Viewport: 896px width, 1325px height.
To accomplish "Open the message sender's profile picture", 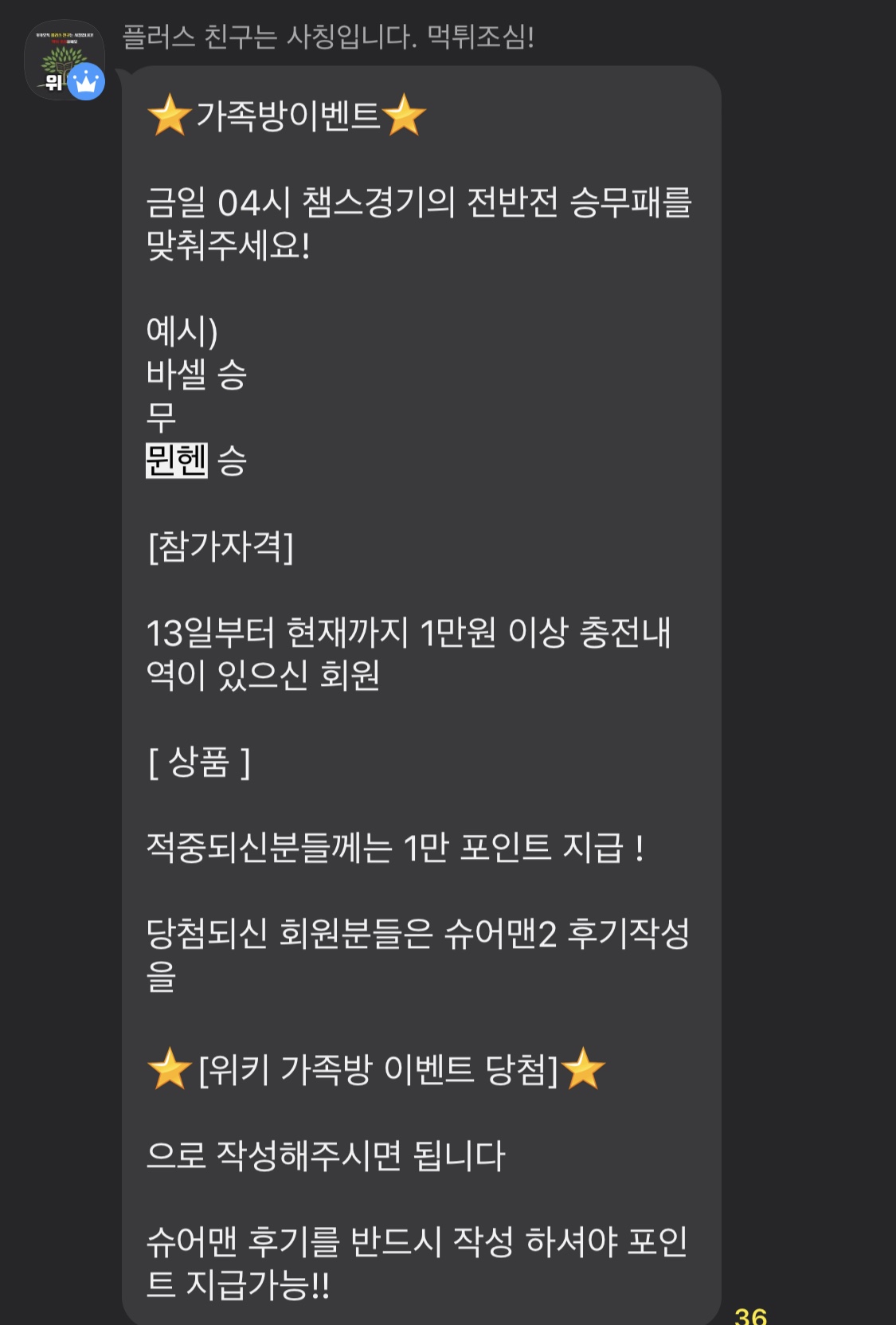I will [x=63, y=60].
